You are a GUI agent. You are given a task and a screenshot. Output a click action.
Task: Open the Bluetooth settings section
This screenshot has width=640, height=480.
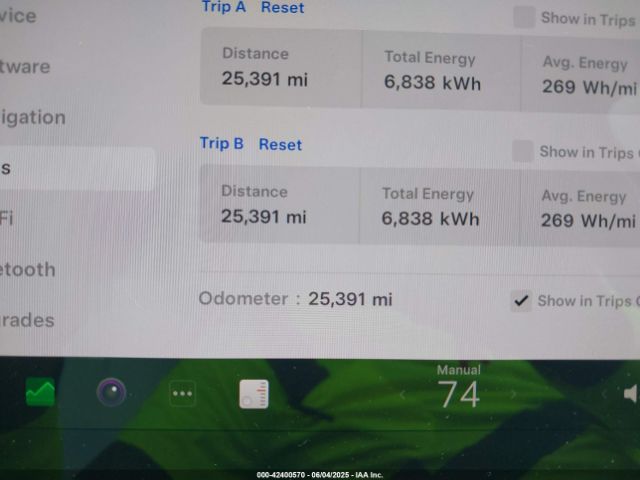pos(28,270)
